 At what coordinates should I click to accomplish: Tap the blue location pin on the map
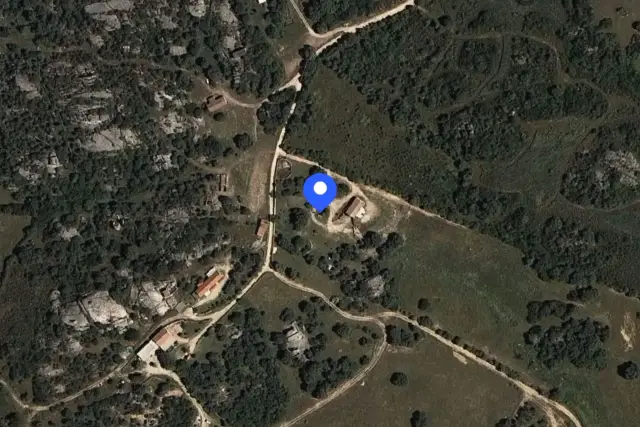pyautogui.click(x=319, y=190)
